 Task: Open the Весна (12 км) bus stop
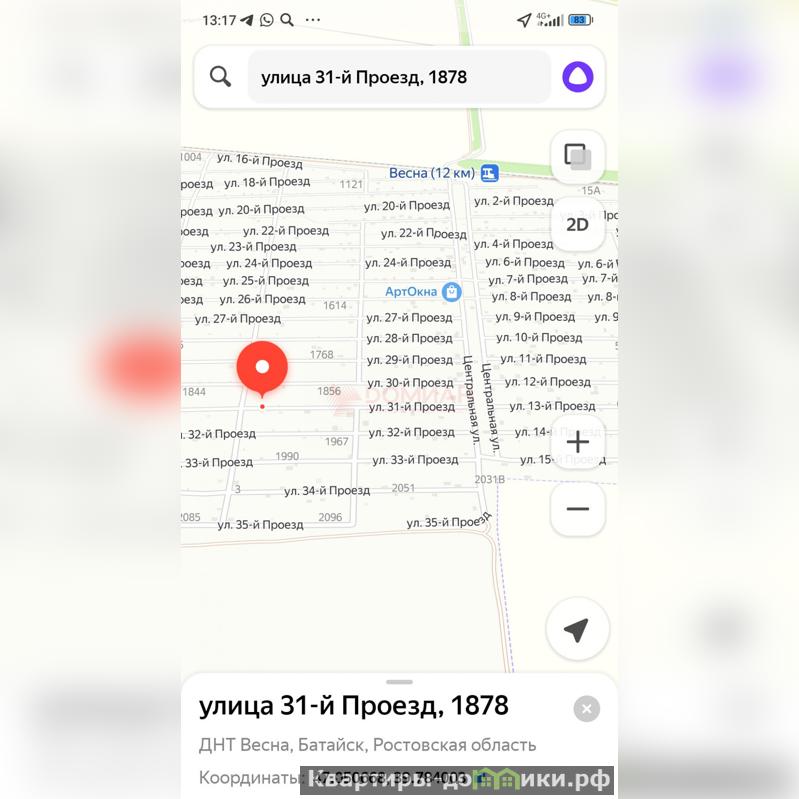(489, 173)
